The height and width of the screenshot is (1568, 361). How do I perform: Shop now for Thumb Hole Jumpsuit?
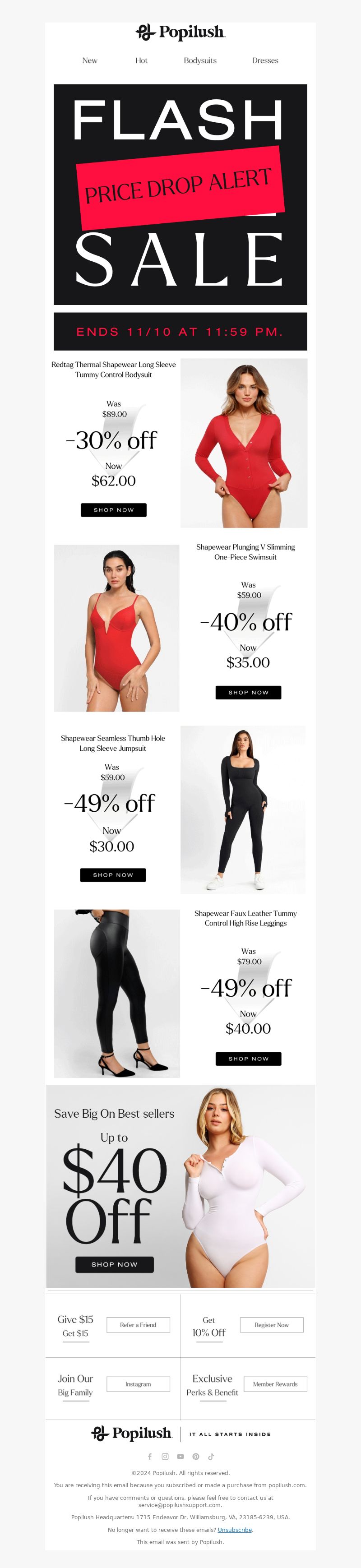[113, 874]
